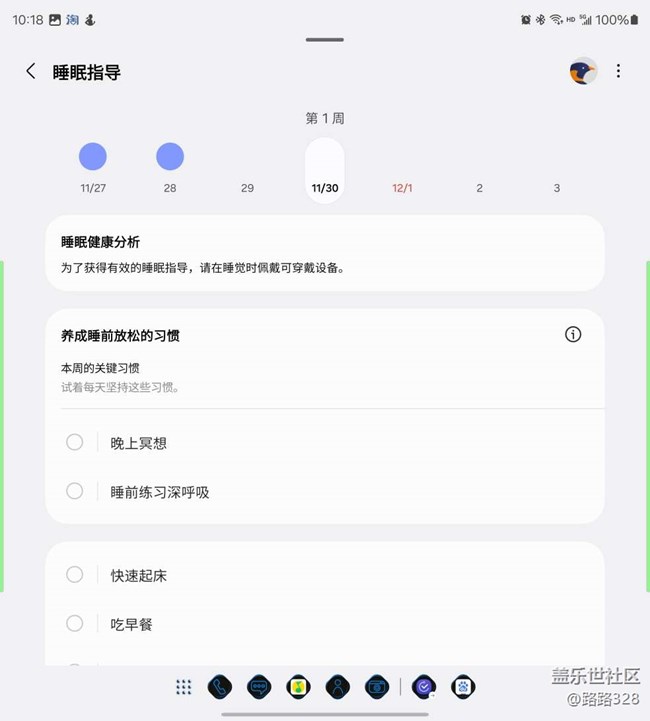The image size is (650, 721).
Task: Launch the Phone app from taskbar
Action: [x=219, y=687]
